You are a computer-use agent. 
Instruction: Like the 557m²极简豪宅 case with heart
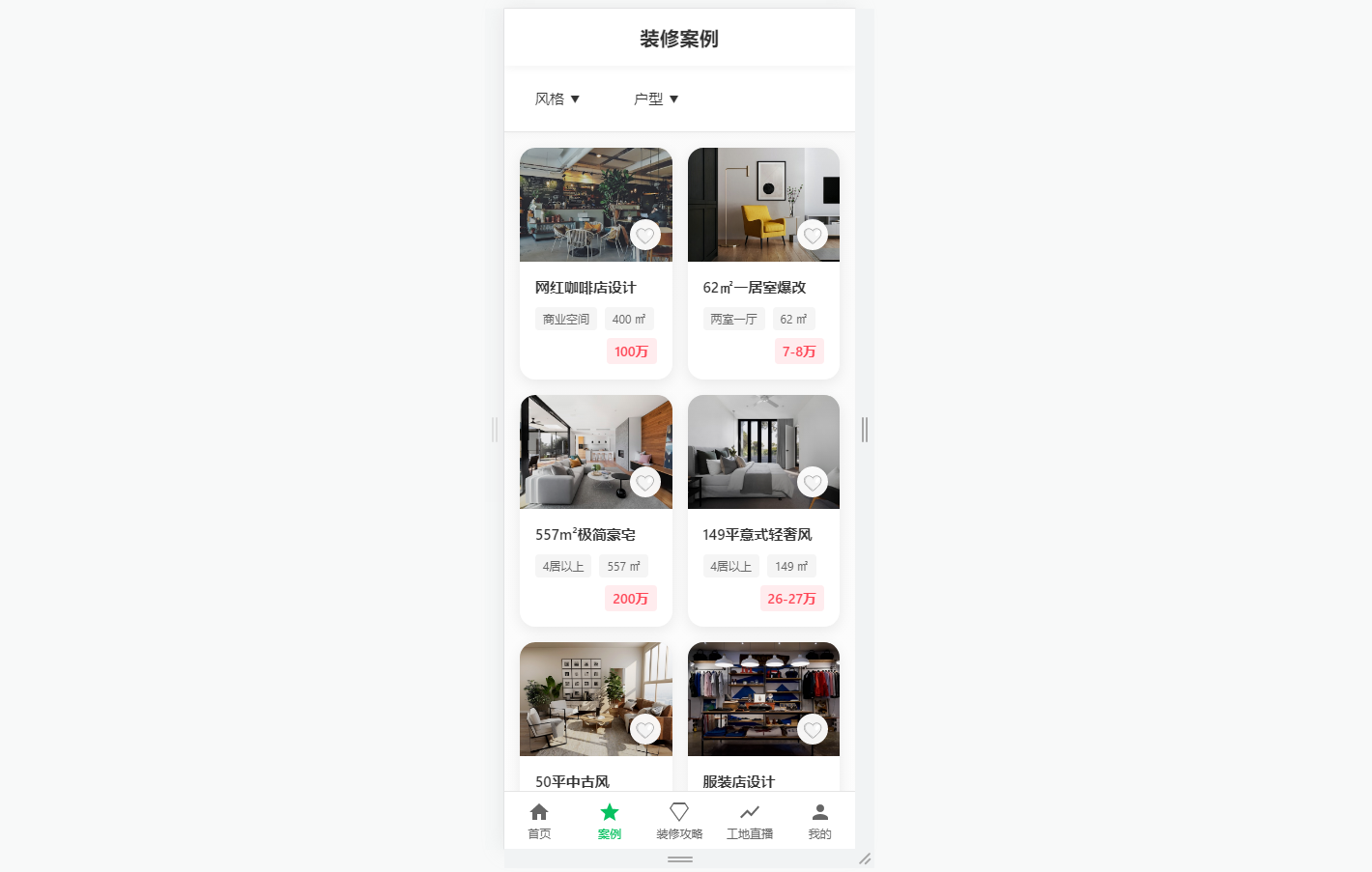645,482
